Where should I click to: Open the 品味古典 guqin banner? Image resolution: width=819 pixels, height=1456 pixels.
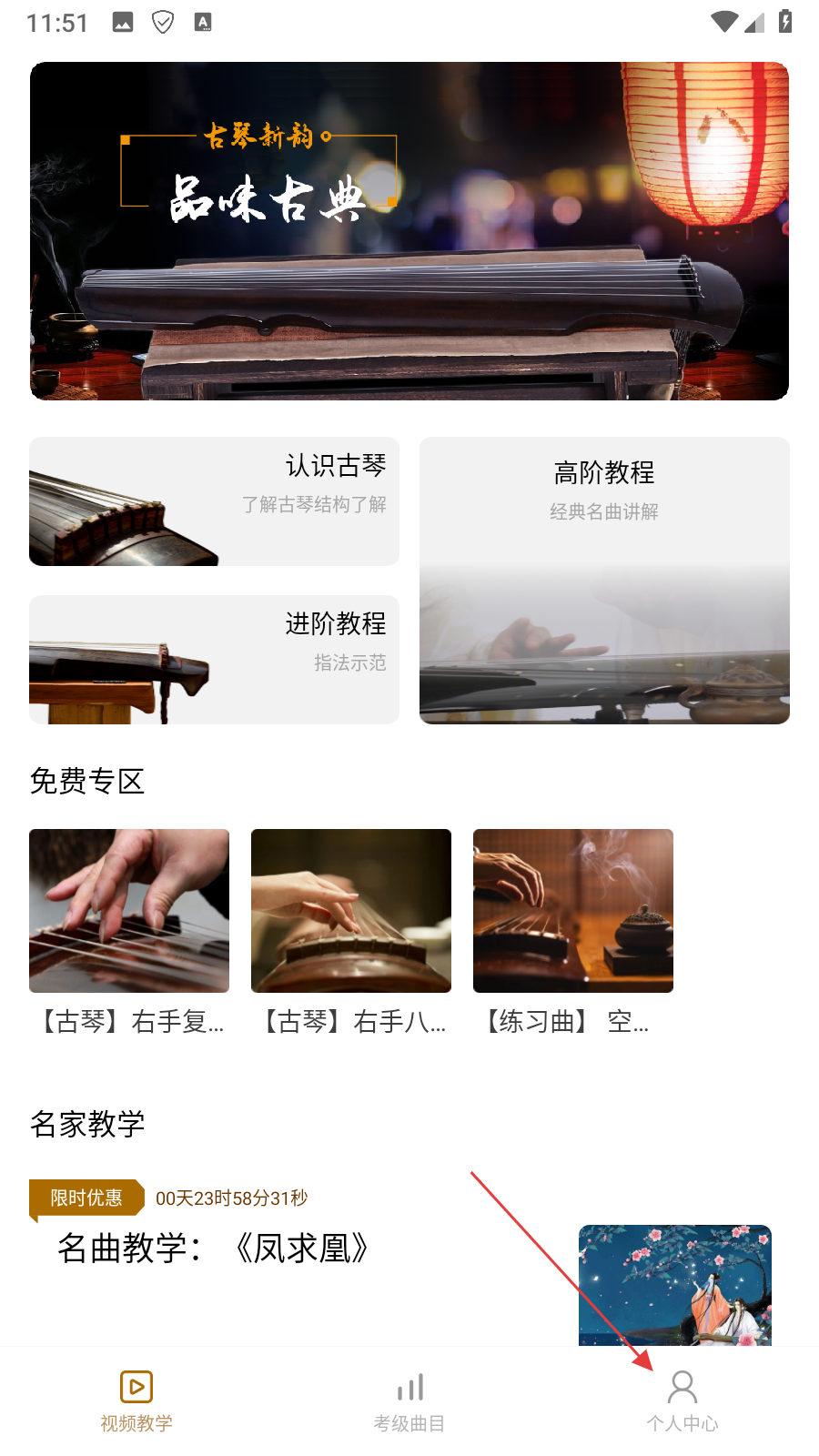click(409, 231)
